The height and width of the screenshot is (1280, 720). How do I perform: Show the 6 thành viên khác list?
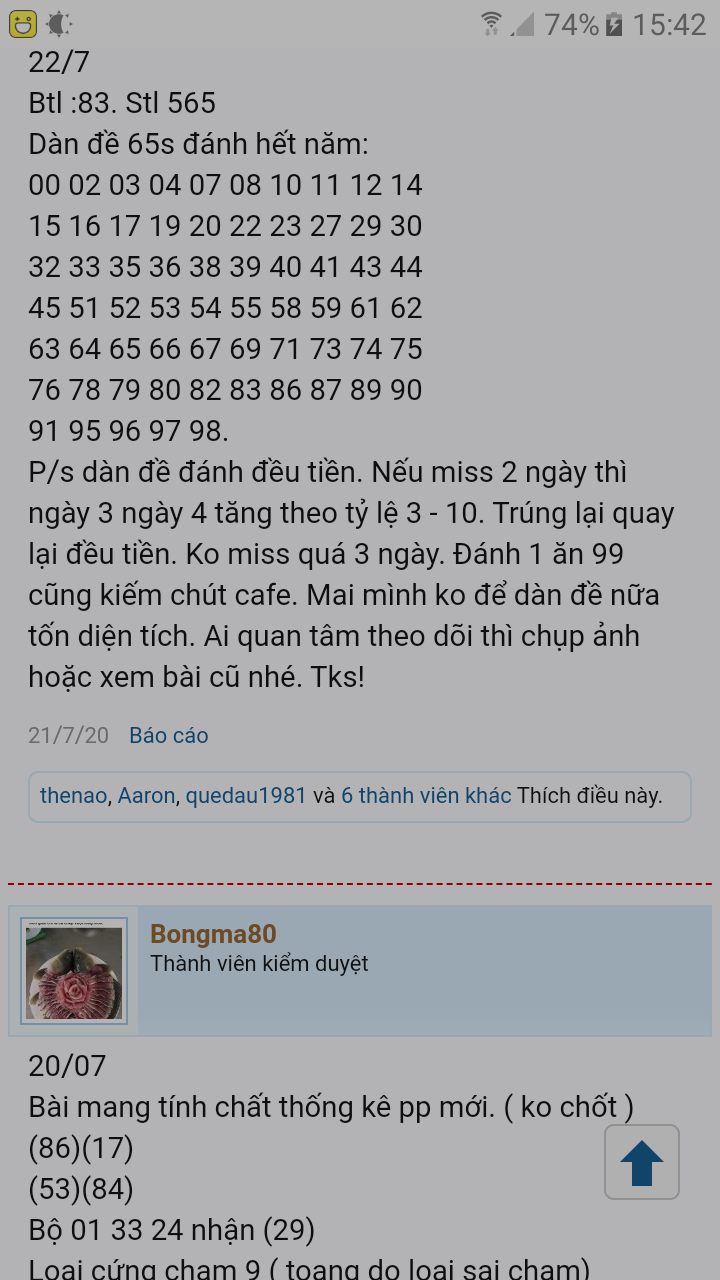point(426,796)
